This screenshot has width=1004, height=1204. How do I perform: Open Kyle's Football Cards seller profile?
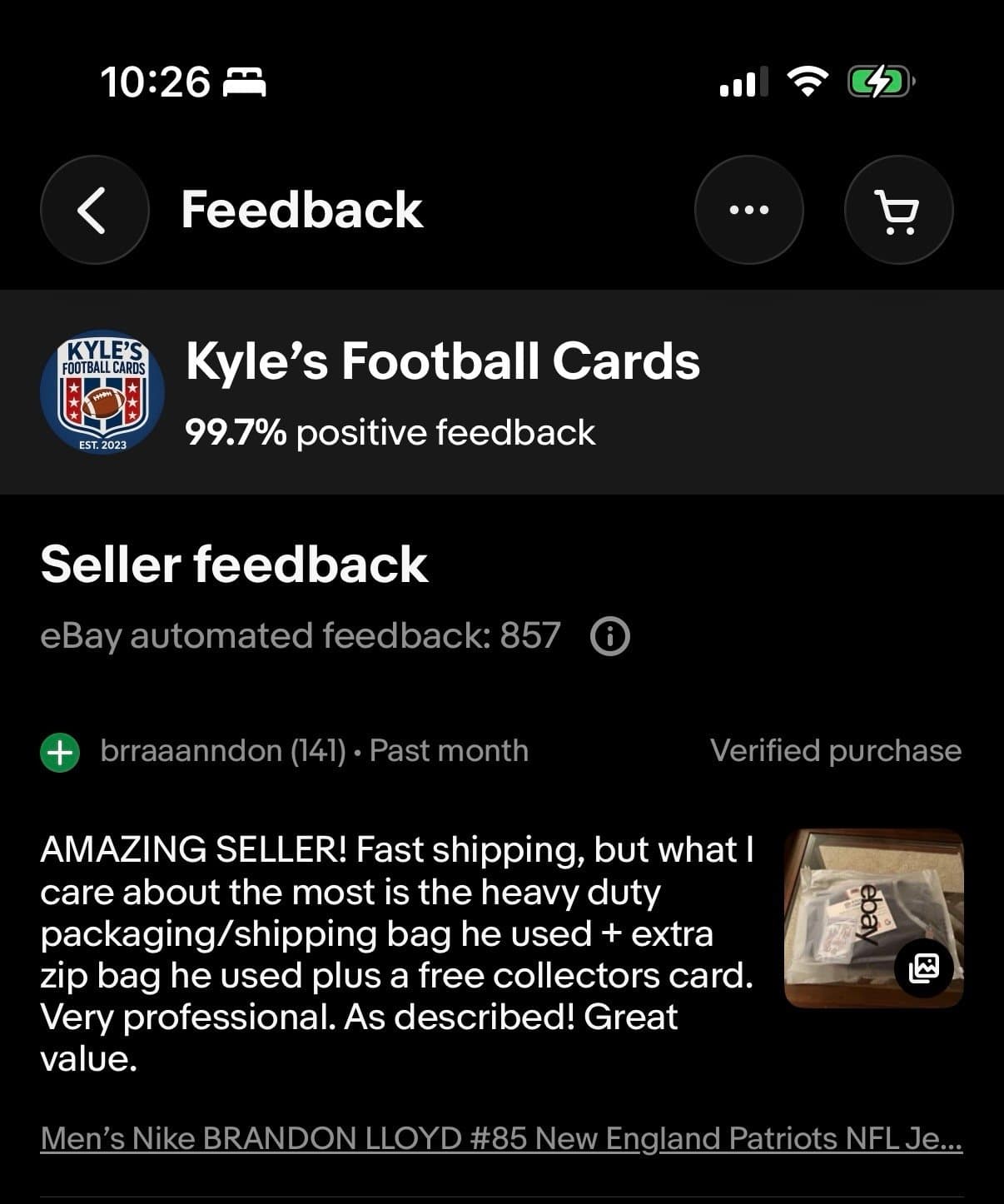pos(442,363)
